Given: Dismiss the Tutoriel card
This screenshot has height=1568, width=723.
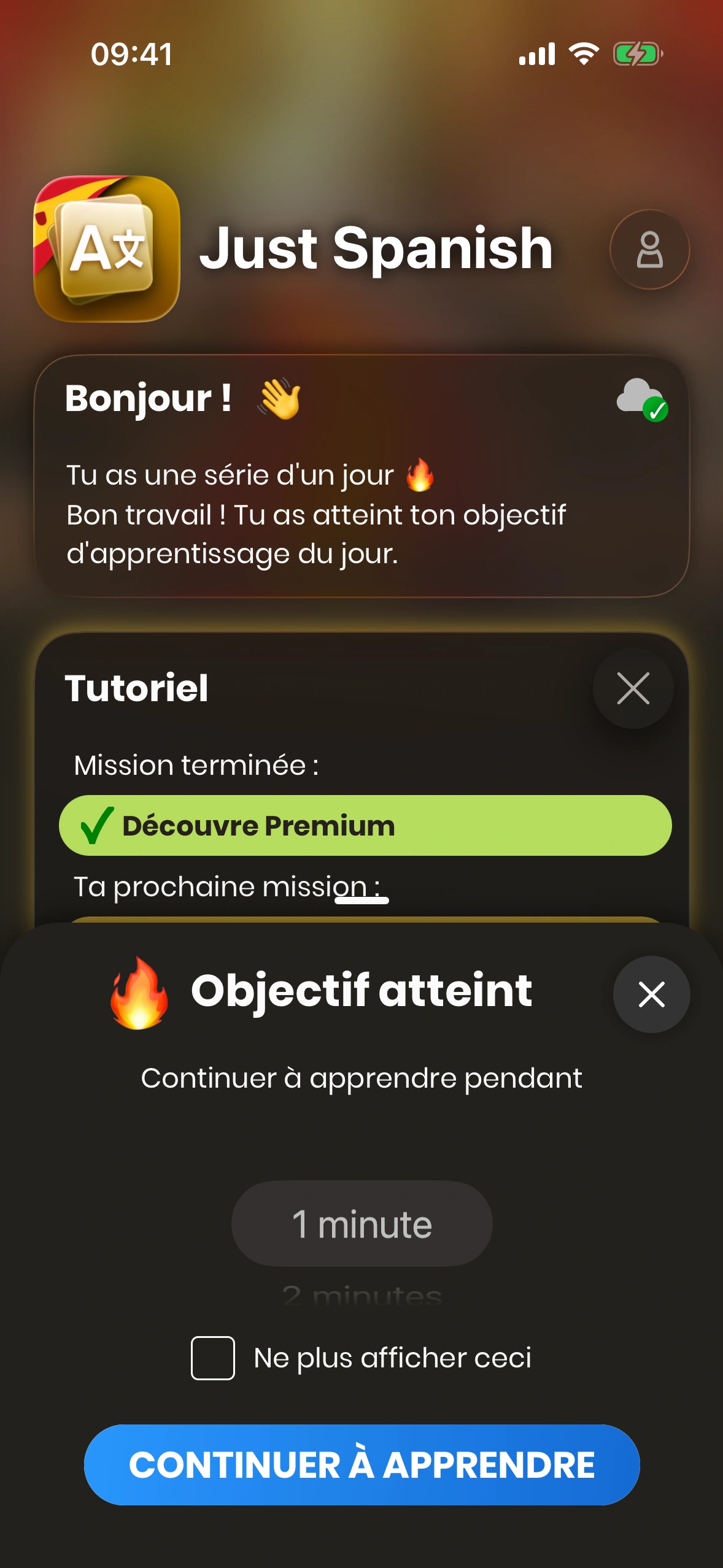Looking at the screenshot, I should pos(633,688).
